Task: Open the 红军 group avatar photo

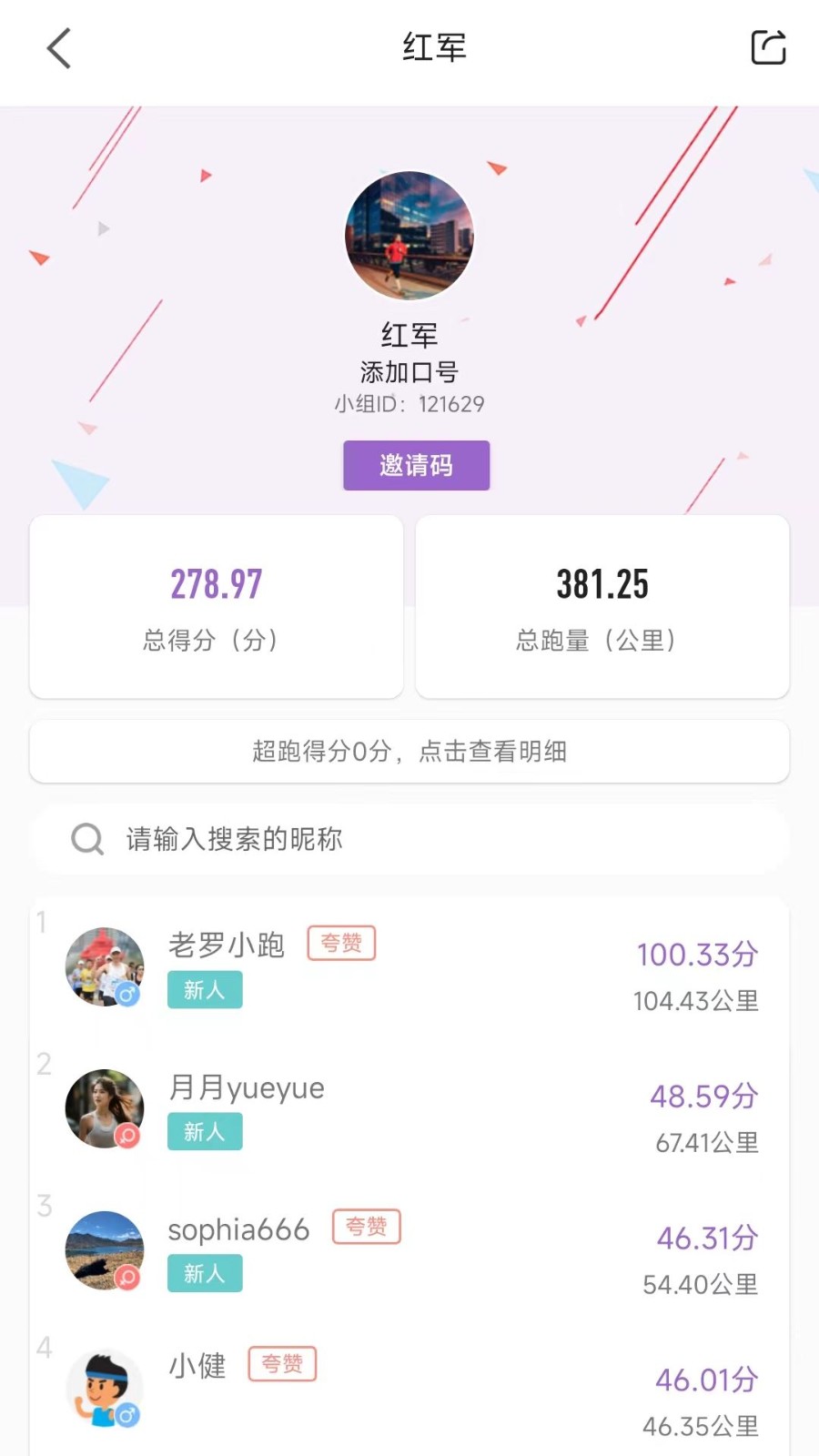Action: (409, 236)
